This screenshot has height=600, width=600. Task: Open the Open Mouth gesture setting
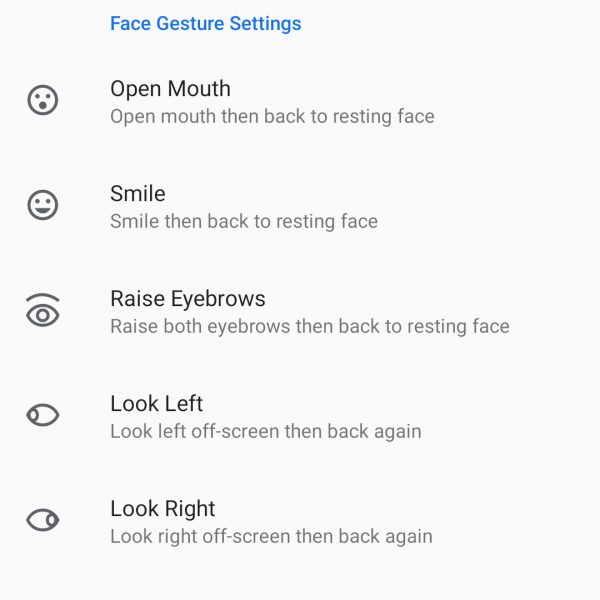click(270, 101)
